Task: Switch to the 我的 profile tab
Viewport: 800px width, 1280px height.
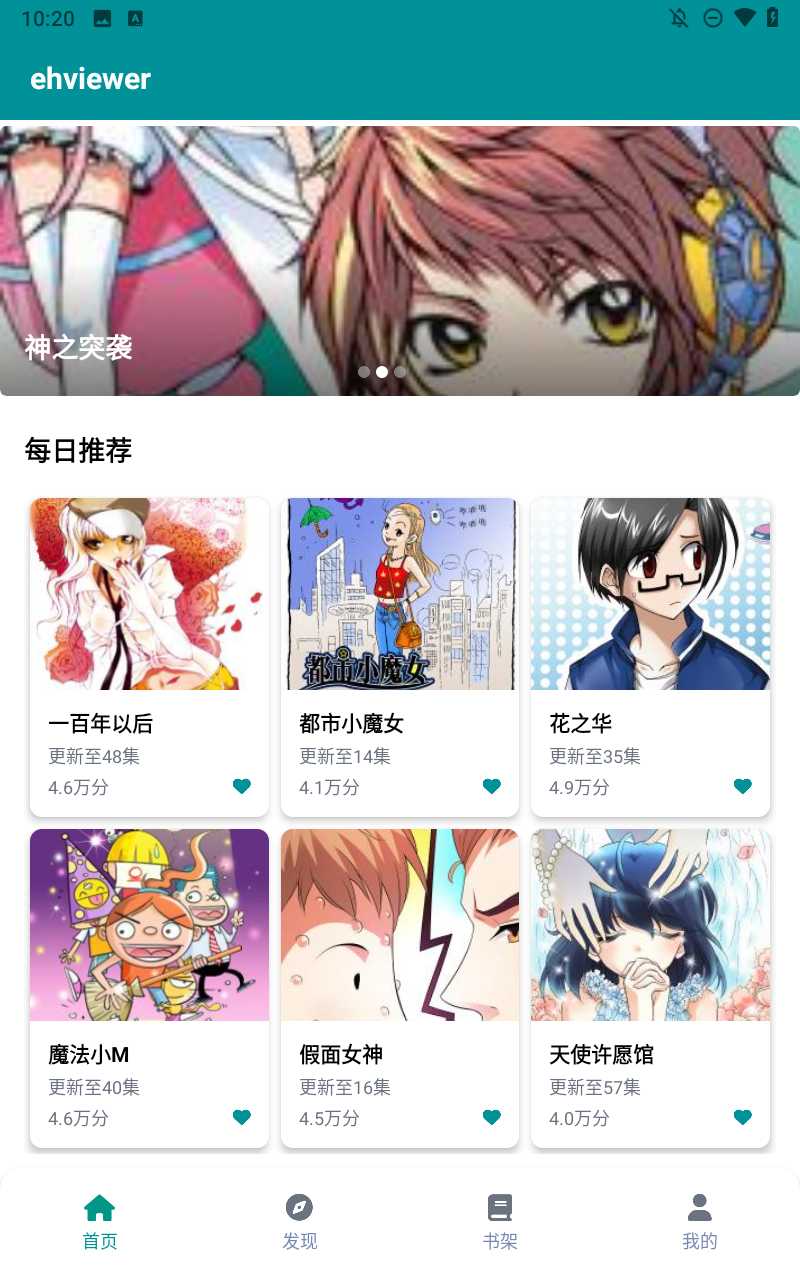Action: 700,1221
